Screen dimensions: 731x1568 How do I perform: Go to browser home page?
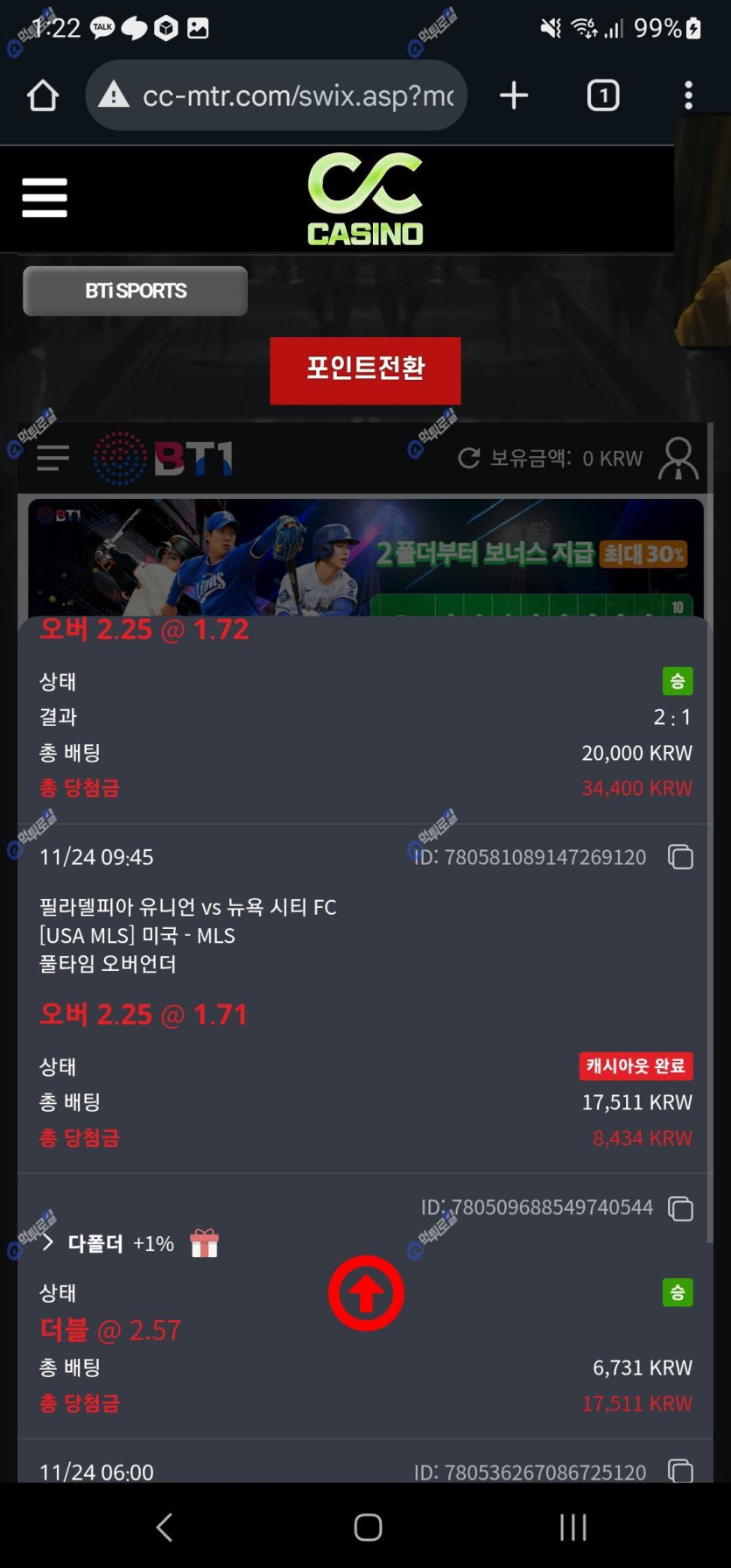42,95
